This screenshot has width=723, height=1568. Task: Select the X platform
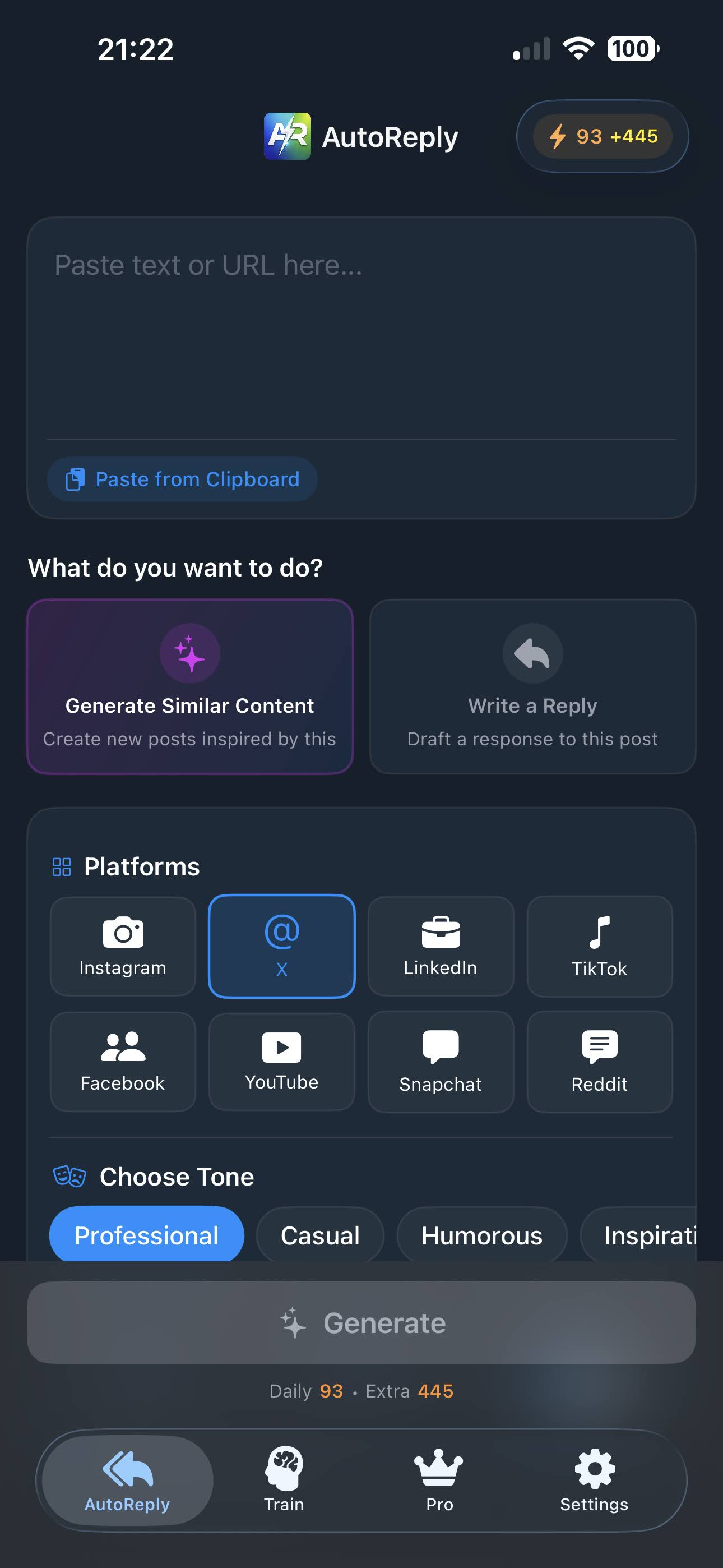(x=282, y=946)
